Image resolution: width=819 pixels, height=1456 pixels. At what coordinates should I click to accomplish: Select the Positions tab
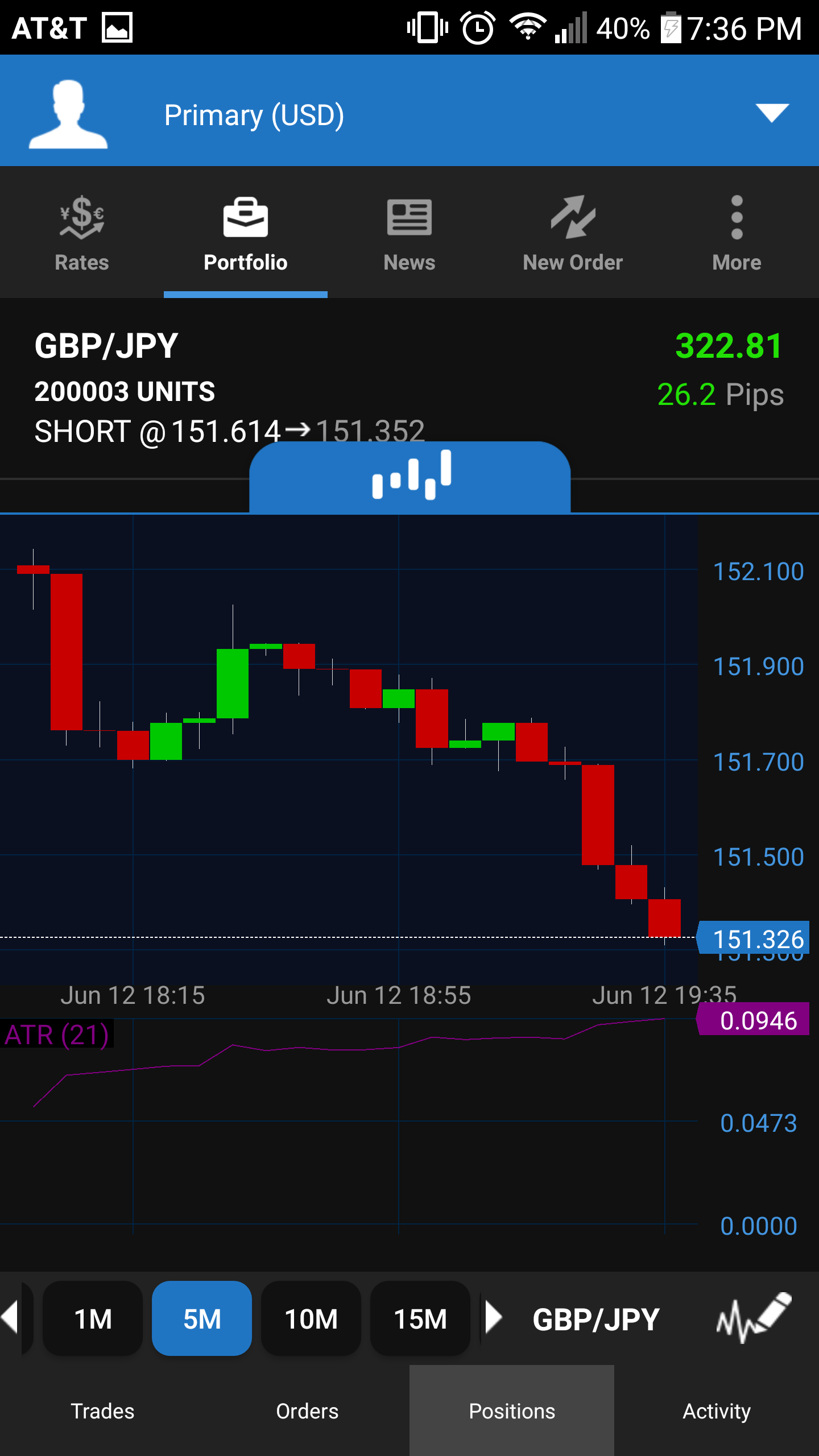click(x=512, y=1411)
